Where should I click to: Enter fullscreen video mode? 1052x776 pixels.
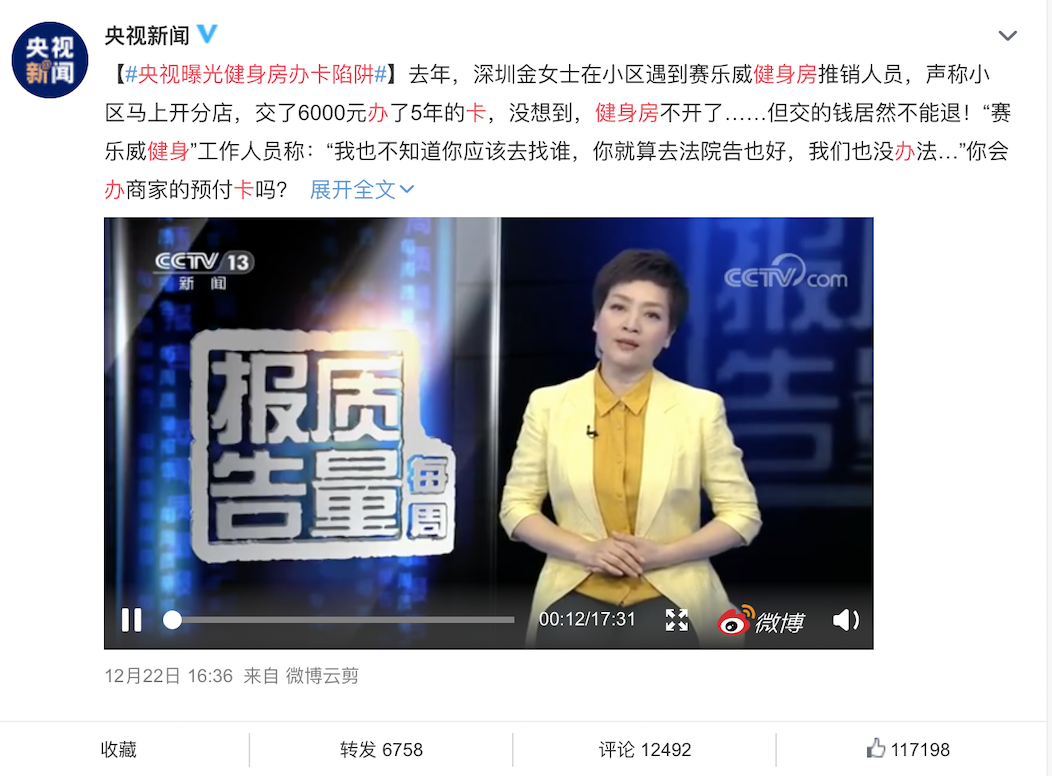(677, 620)
